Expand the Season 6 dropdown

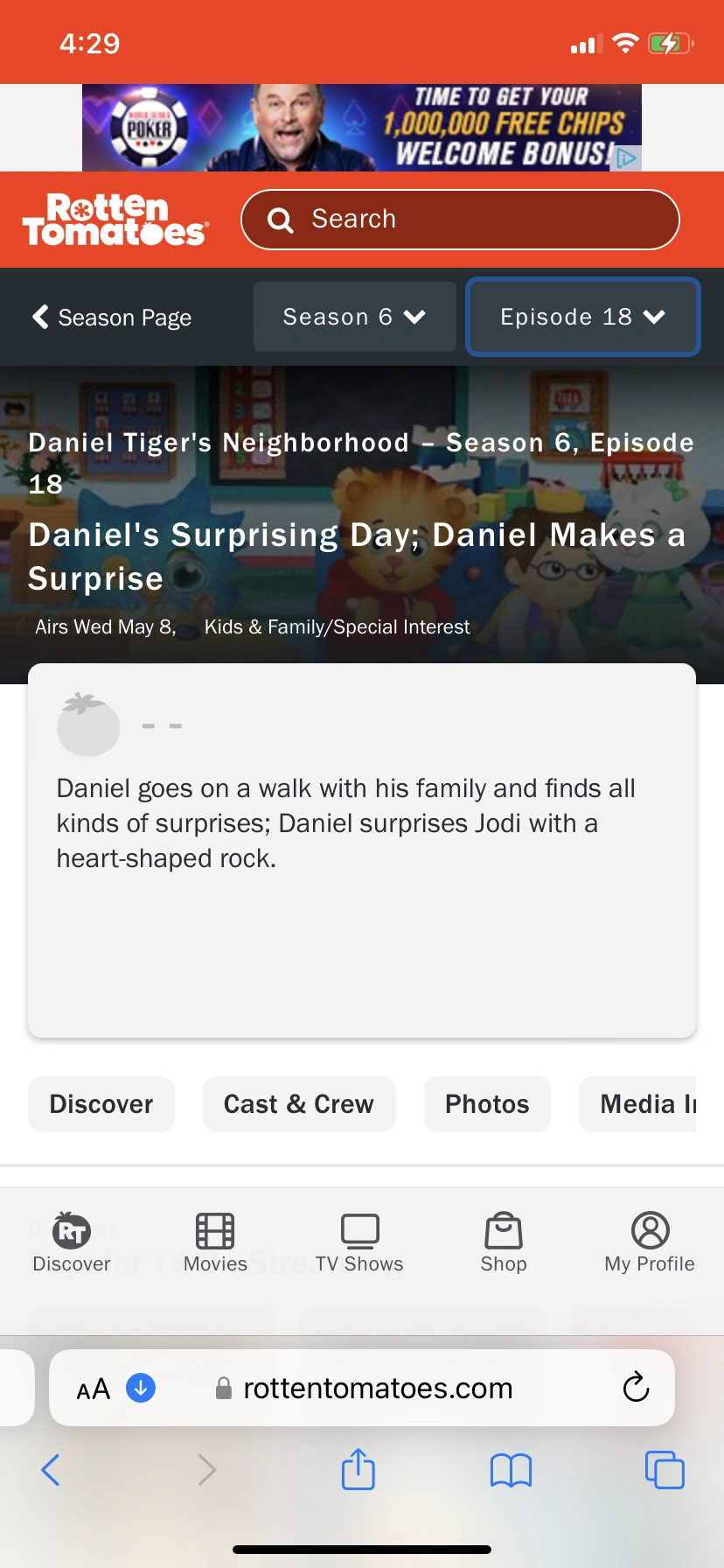(x=354, y=317)
